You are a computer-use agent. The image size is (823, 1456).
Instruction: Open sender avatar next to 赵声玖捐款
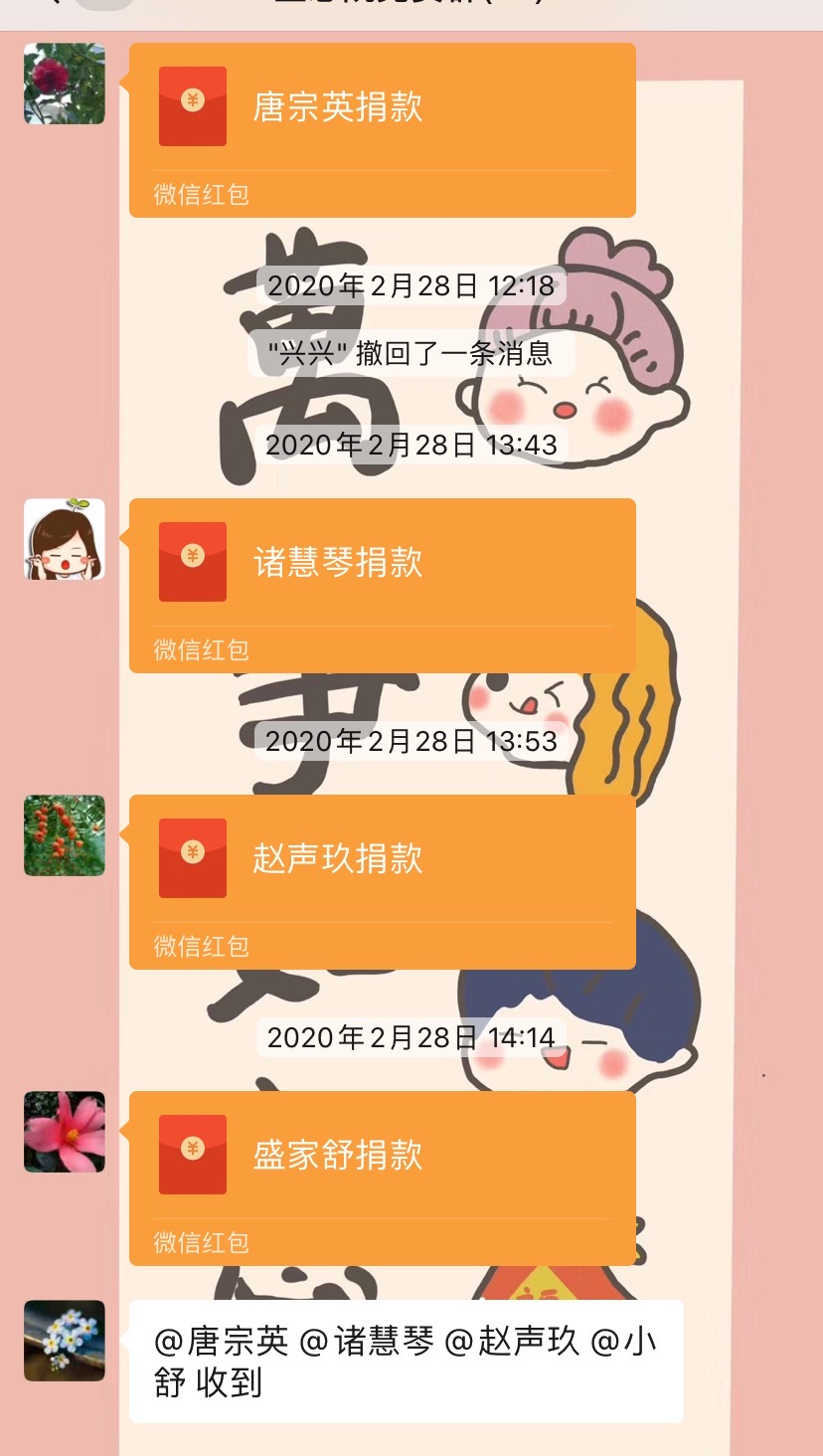tap(65, 835)
